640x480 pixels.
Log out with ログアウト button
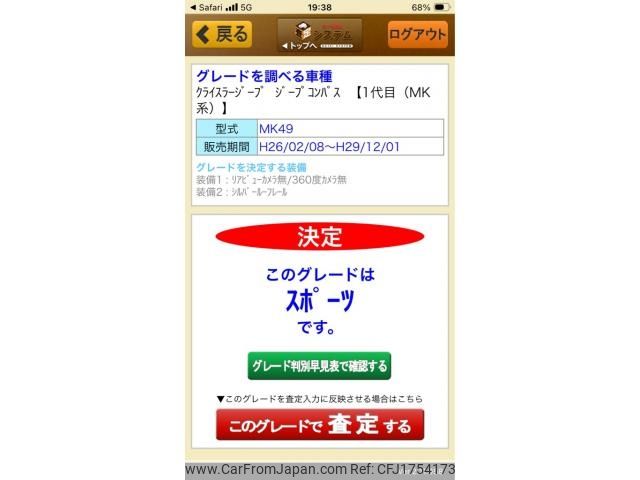point(417,34)
